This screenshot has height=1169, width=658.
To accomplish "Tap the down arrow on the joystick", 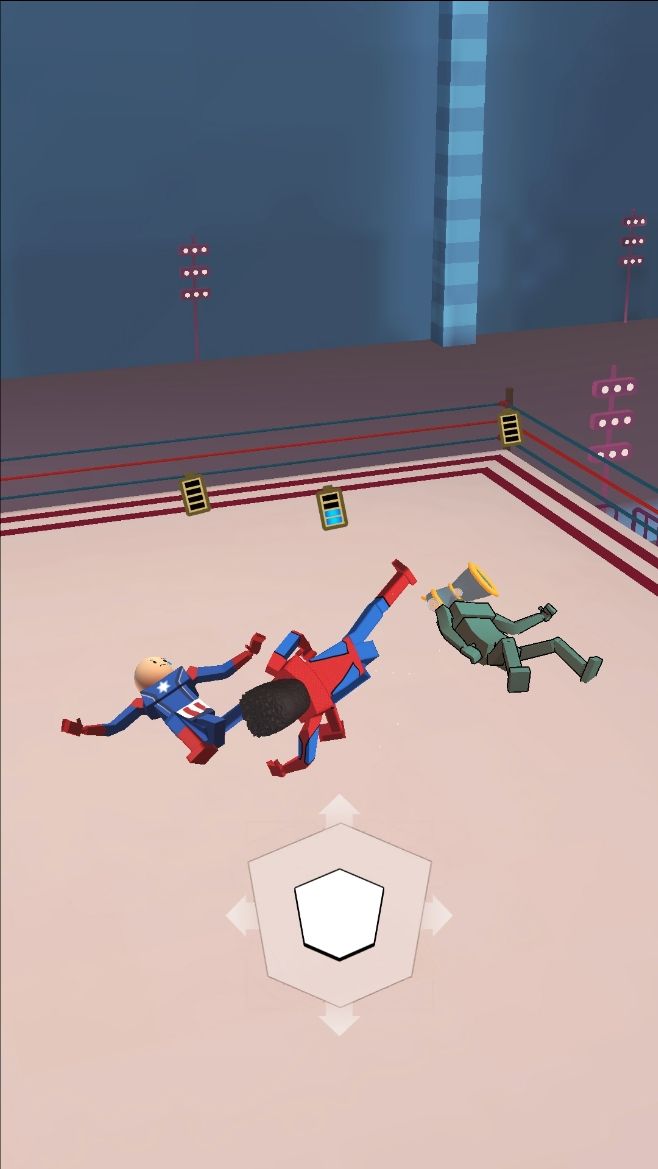I will coord(339,1021).
